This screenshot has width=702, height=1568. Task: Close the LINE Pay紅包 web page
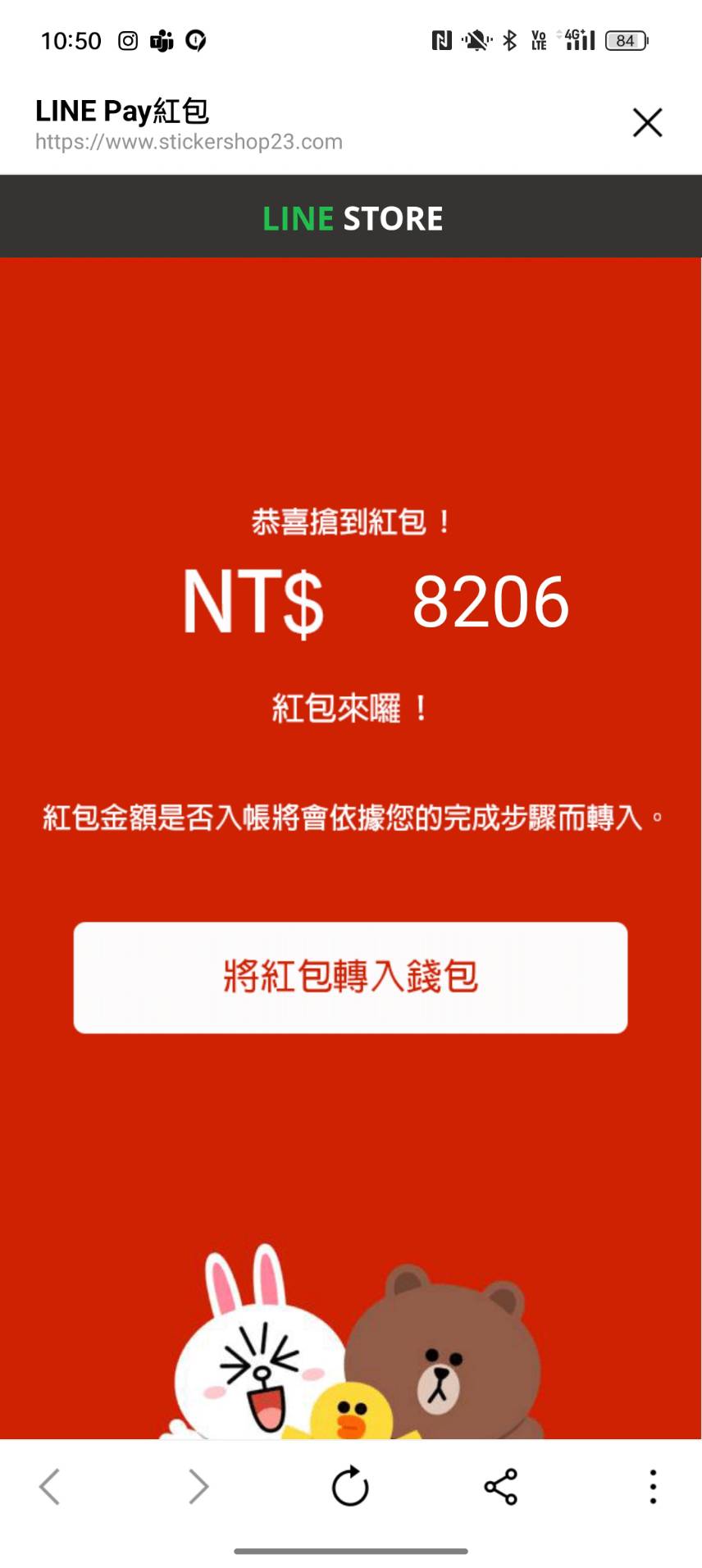pyautogui.click(x=647, y=123)
